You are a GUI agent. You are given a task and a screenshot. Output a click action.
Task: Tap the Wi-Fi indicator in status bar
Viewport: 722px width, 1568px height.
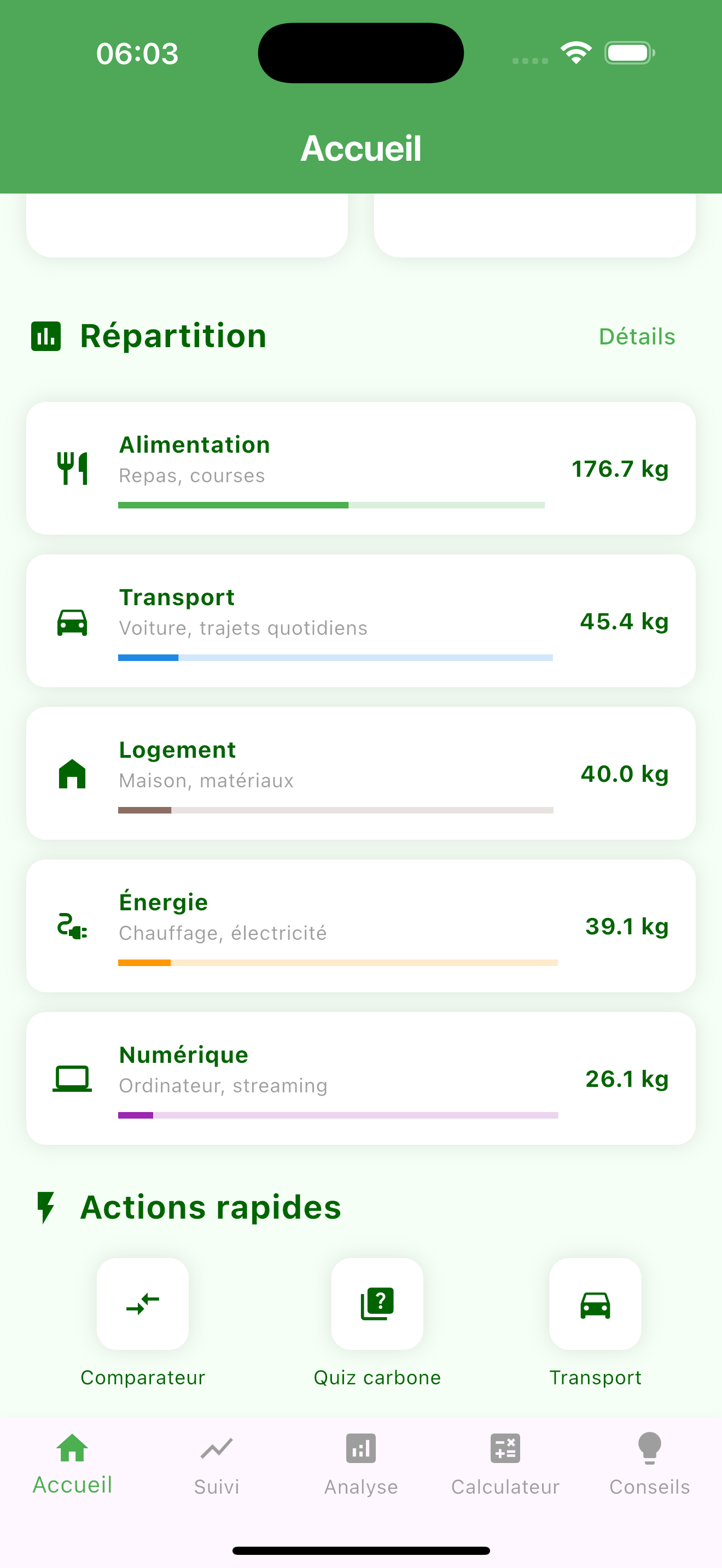click(575, 53)
